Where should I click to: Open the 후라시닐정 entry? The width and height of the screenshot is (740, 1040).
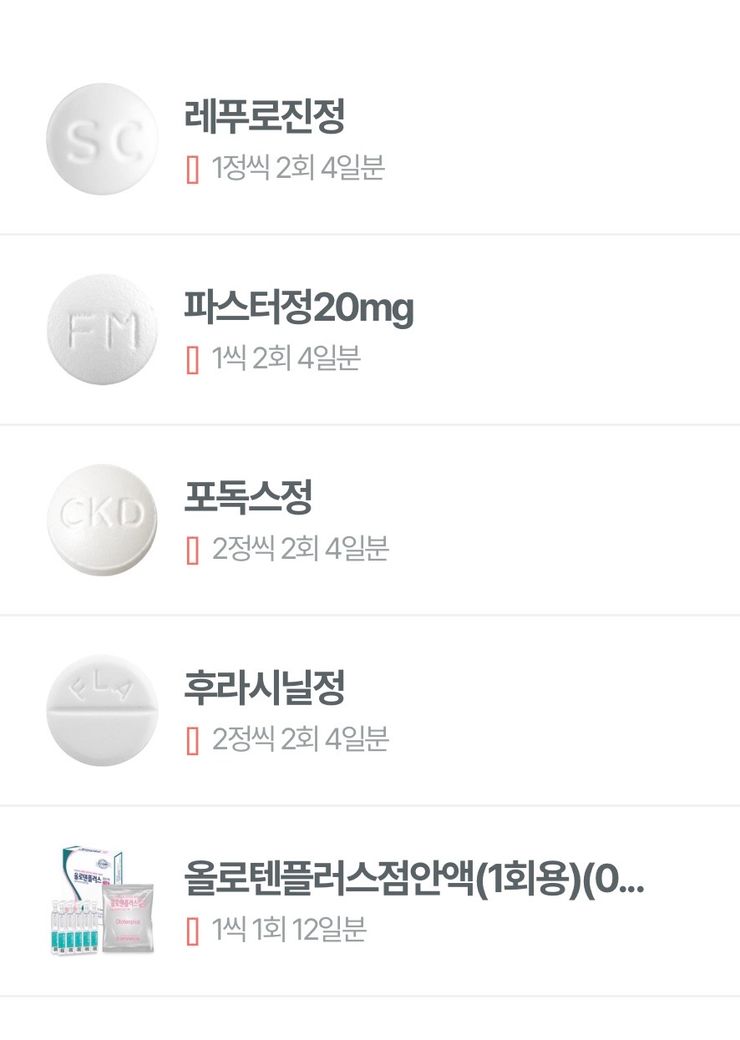pos(265,688)
